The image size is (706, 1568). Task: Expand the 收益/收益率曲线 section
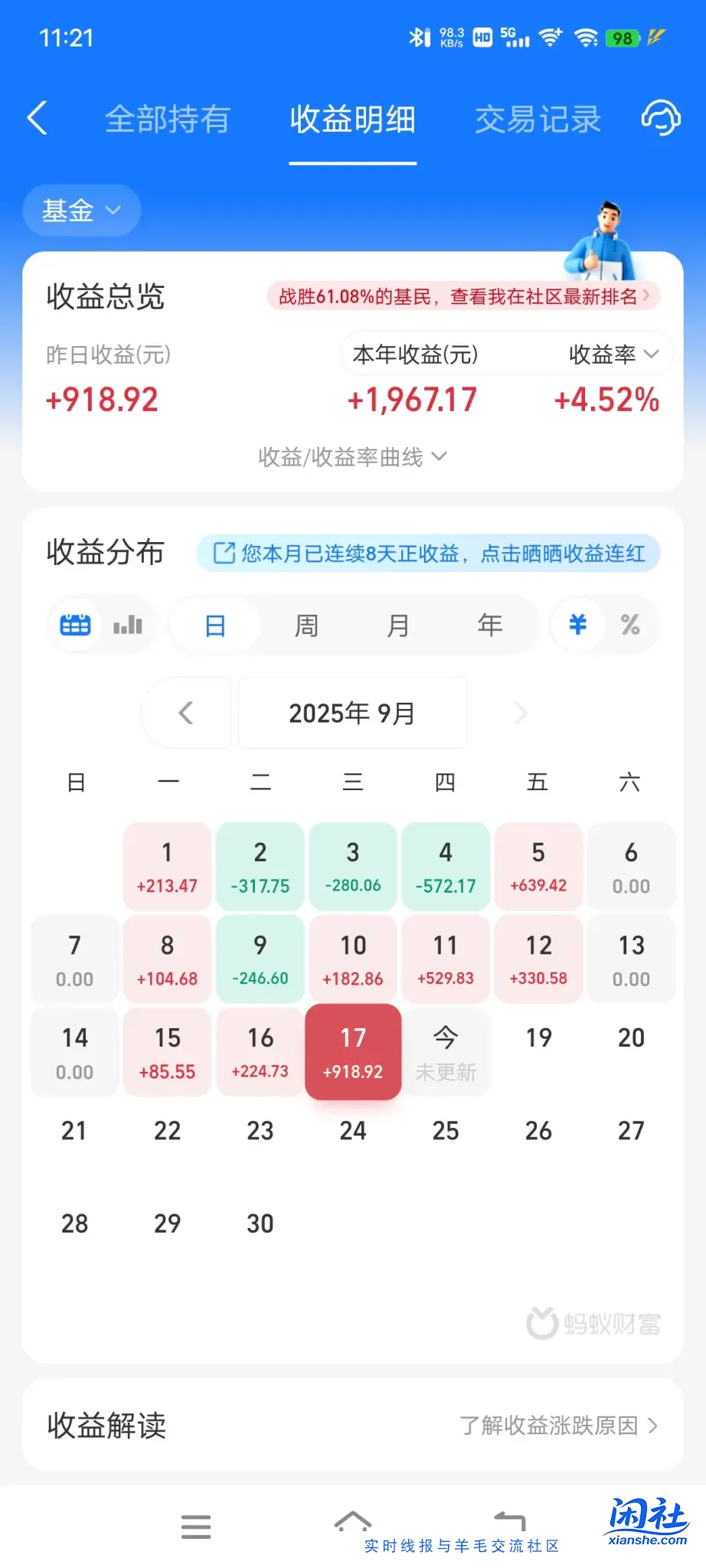pos(352,456)
